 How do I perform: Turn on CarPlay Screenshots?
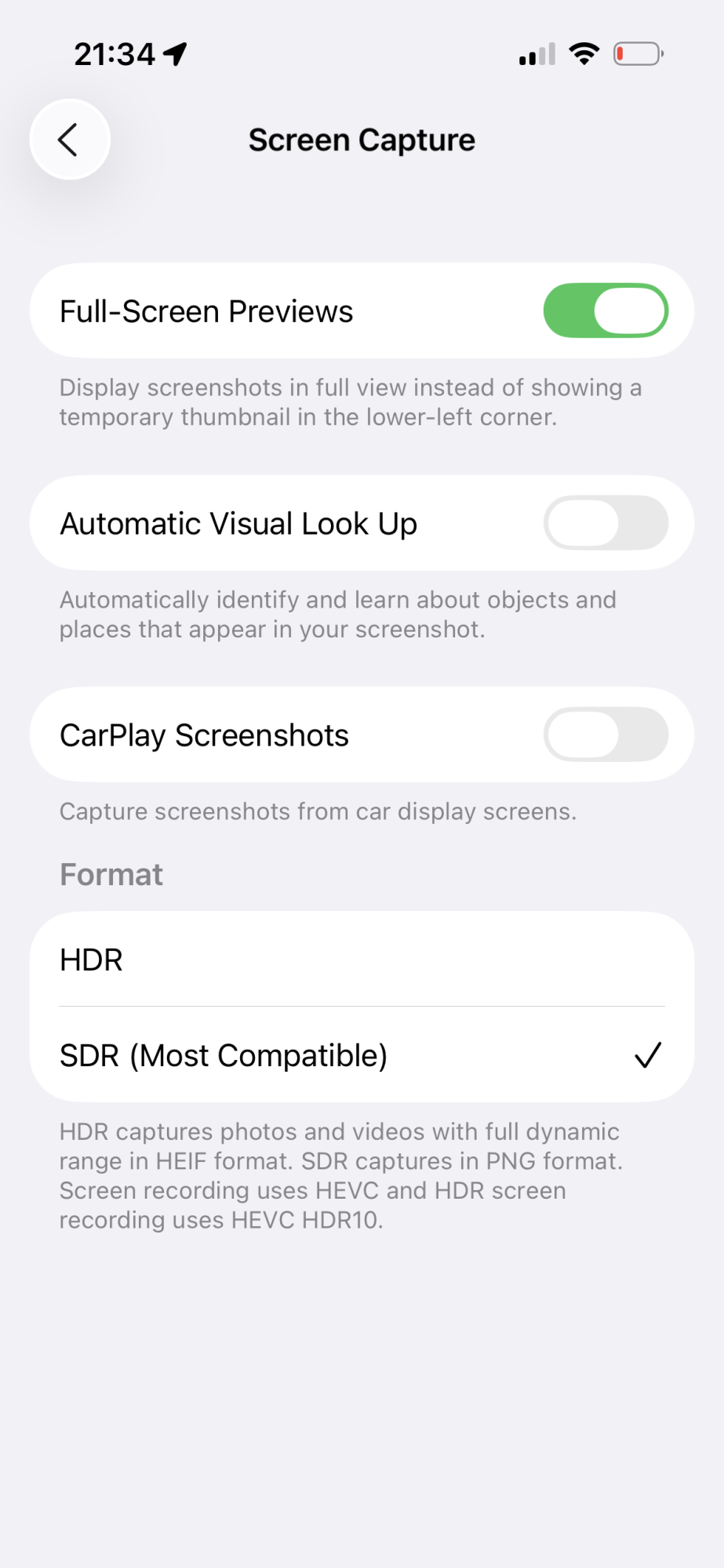pos(606,735)
